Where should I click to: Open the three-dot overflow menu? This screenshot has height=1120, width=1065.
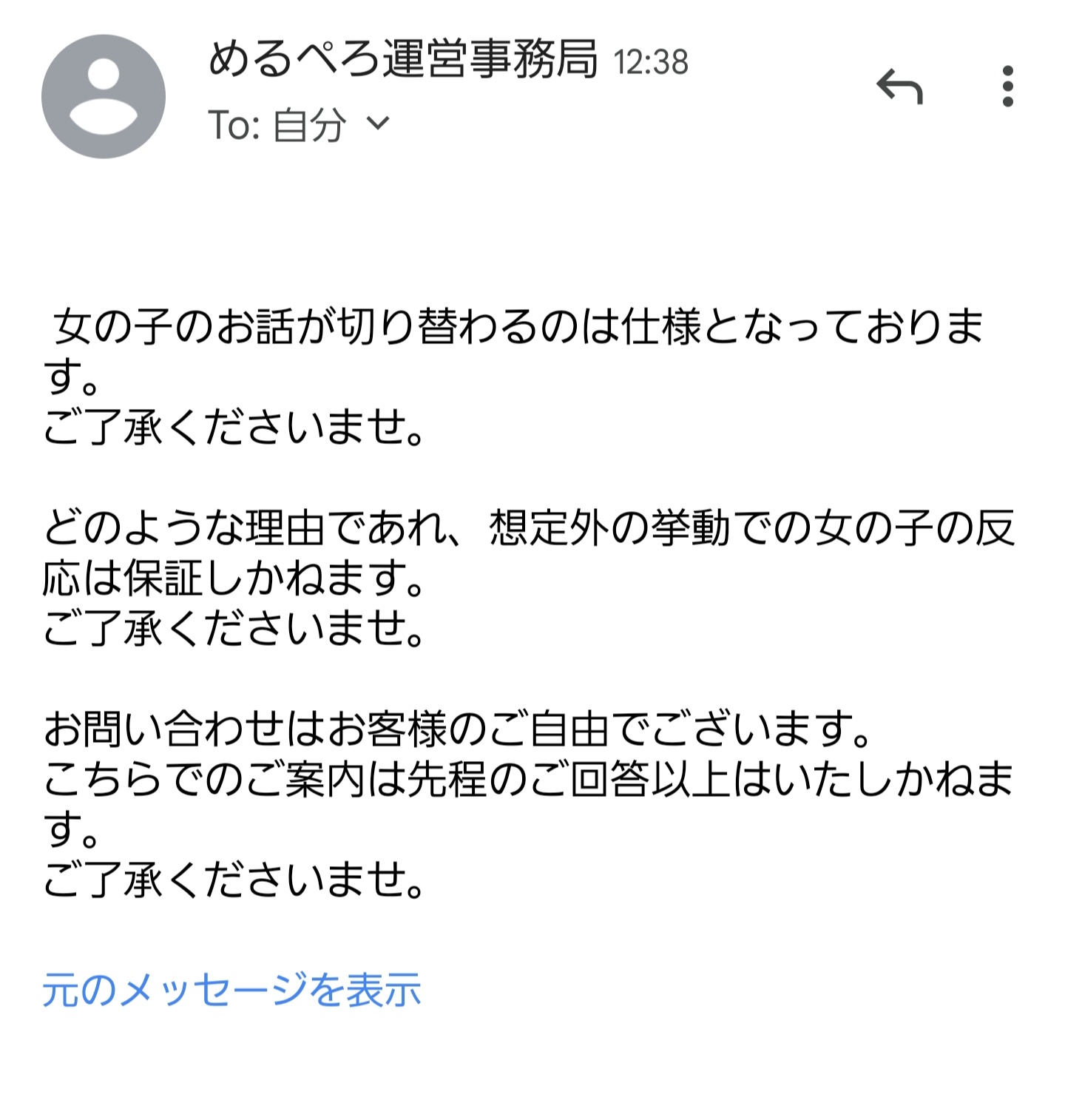[x=1007, y=87]
